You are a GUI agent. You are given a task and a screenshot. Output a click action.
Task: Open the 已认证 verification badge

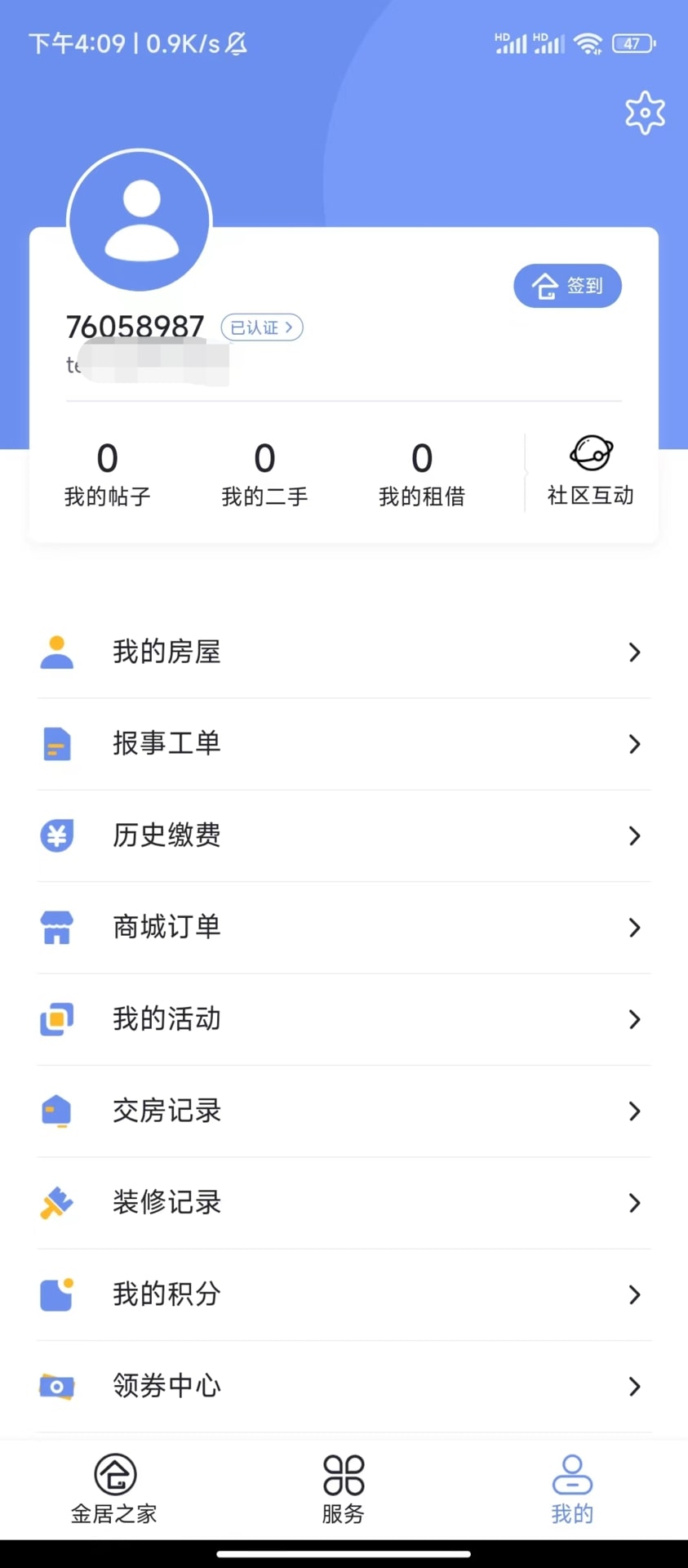click(262, 327)
